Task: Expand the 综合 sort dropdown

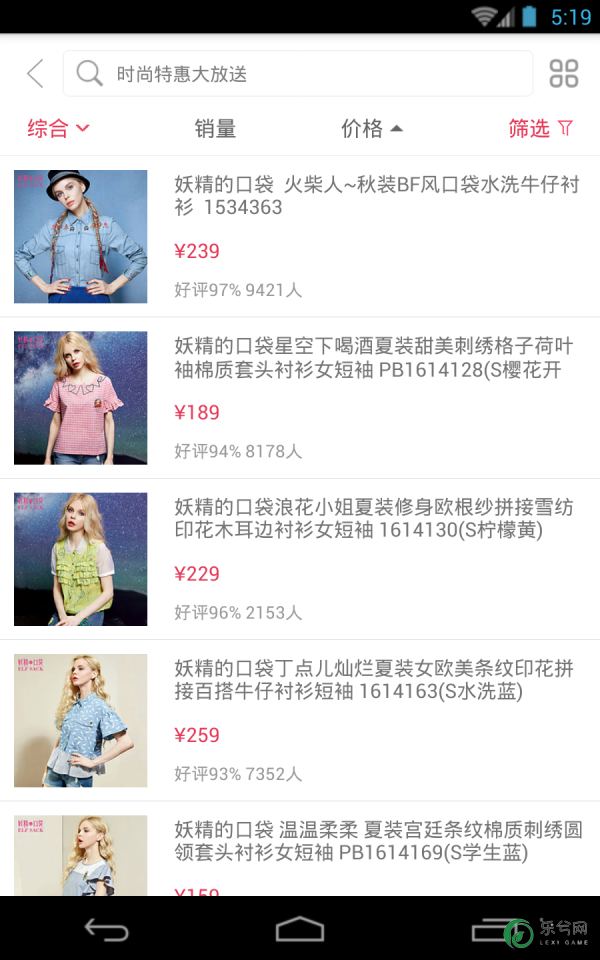Action: point(59,129)
